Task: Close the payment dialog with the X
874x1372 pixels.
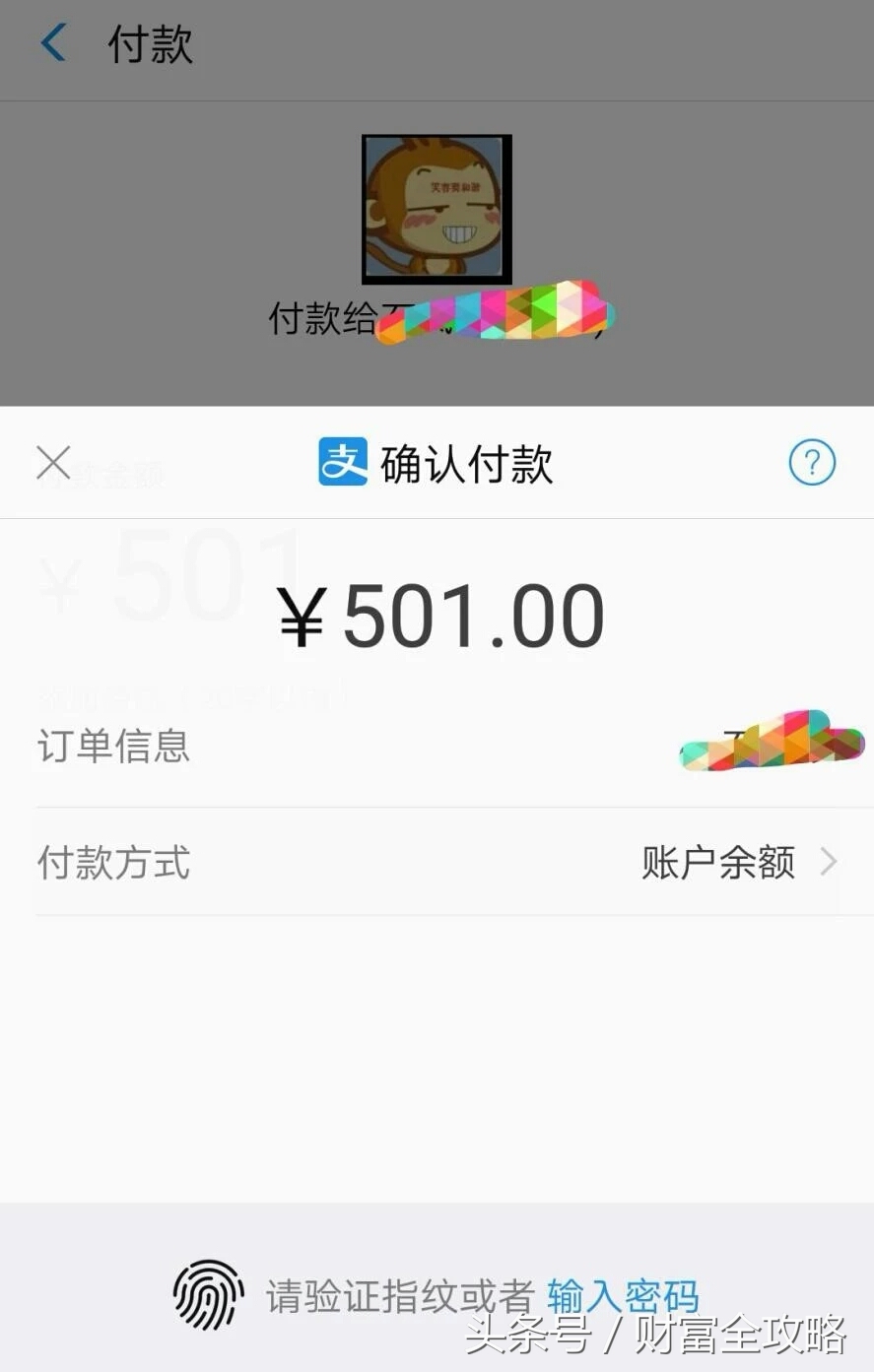Action: point(53,463)
